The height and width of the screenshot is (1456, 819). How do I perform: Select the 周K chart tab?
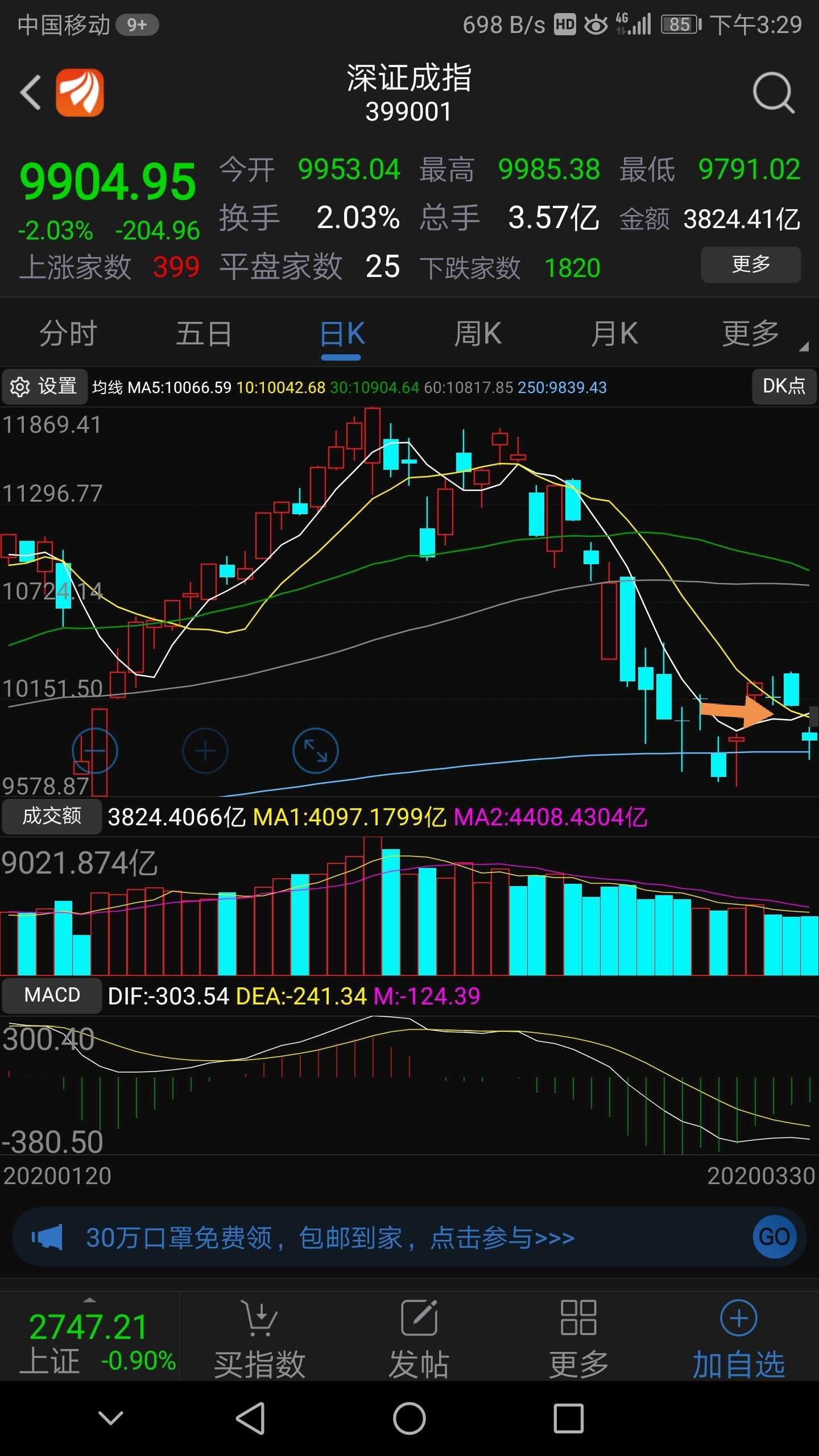478,334
